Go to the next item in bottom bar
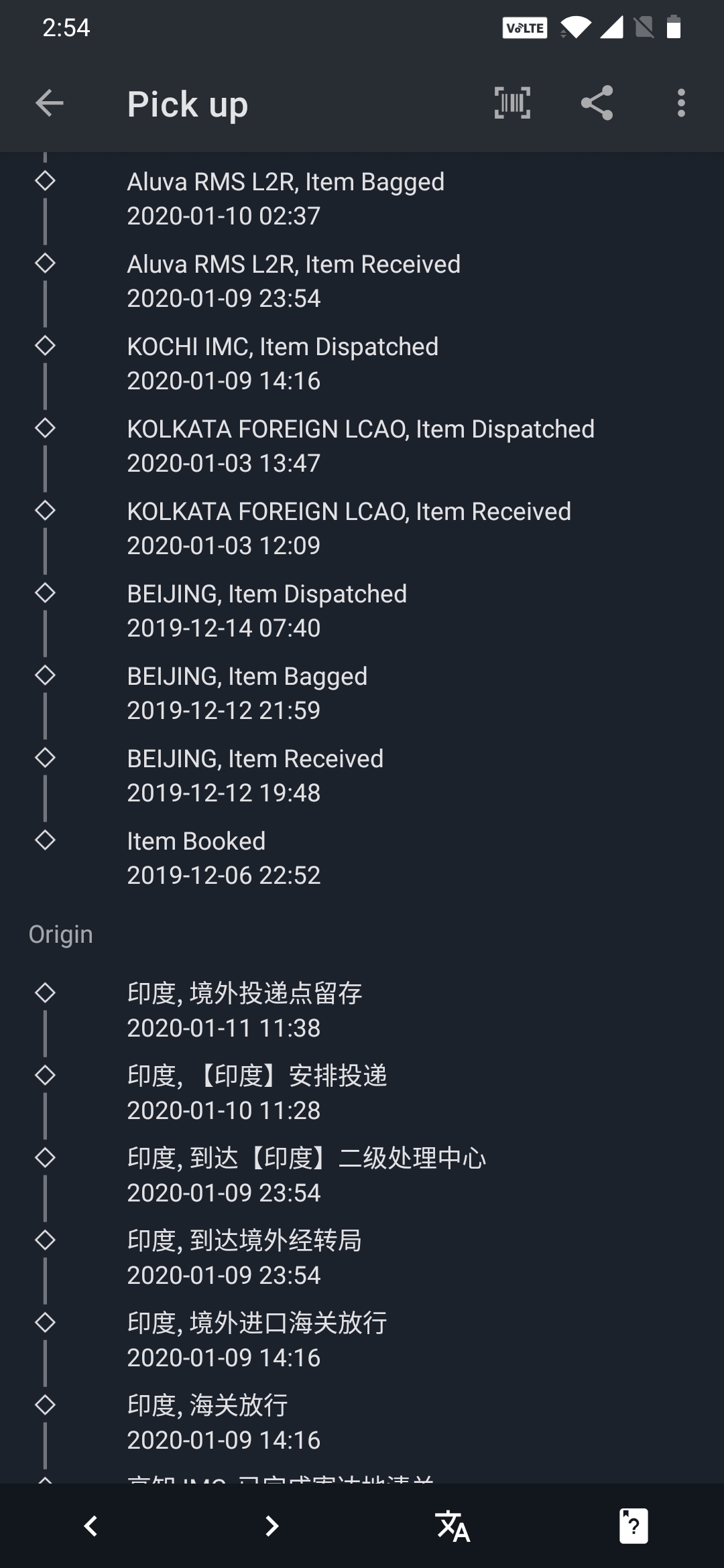This screenshot has height=1568, width=724. pos(271,1526)
